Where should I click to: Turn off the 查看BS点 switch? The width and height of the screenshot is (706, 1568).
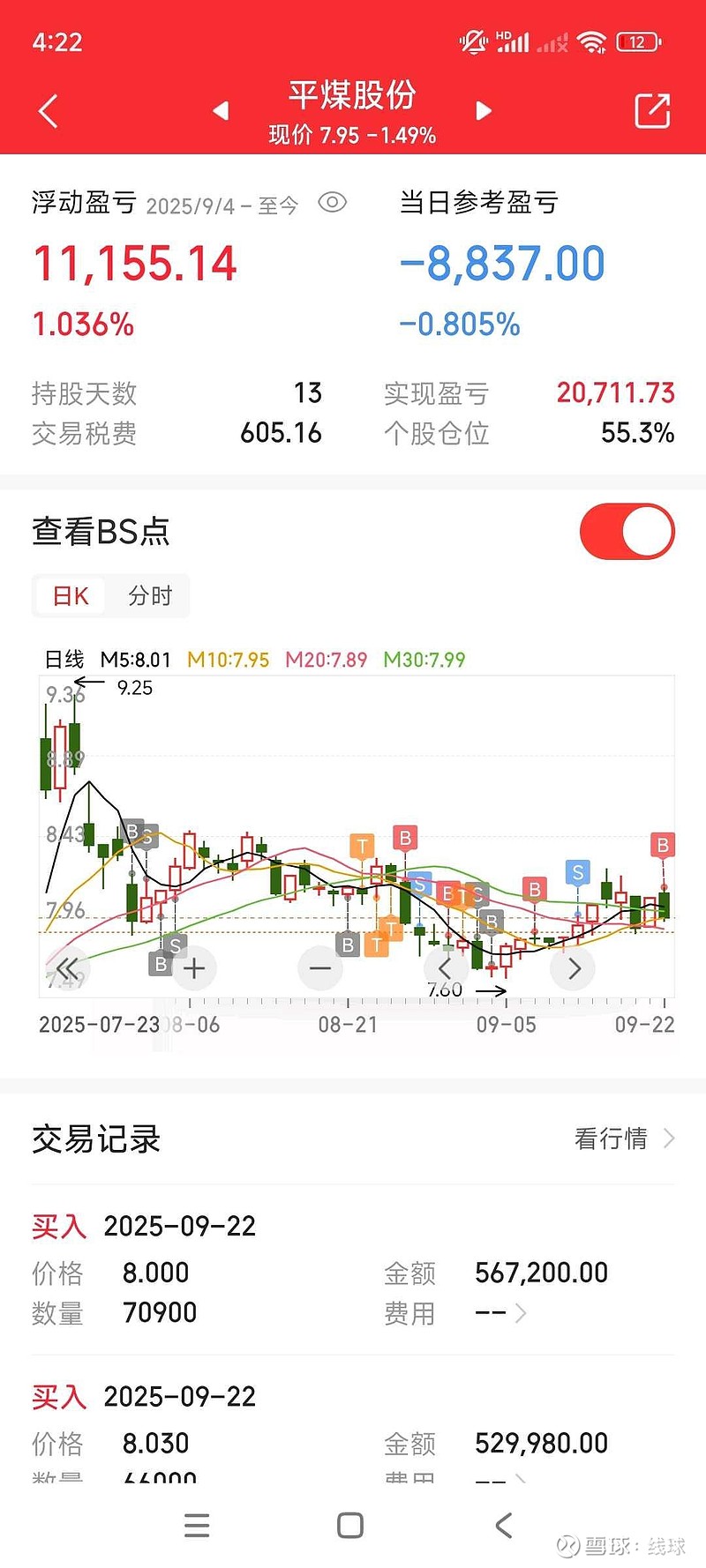click(627, 531)
